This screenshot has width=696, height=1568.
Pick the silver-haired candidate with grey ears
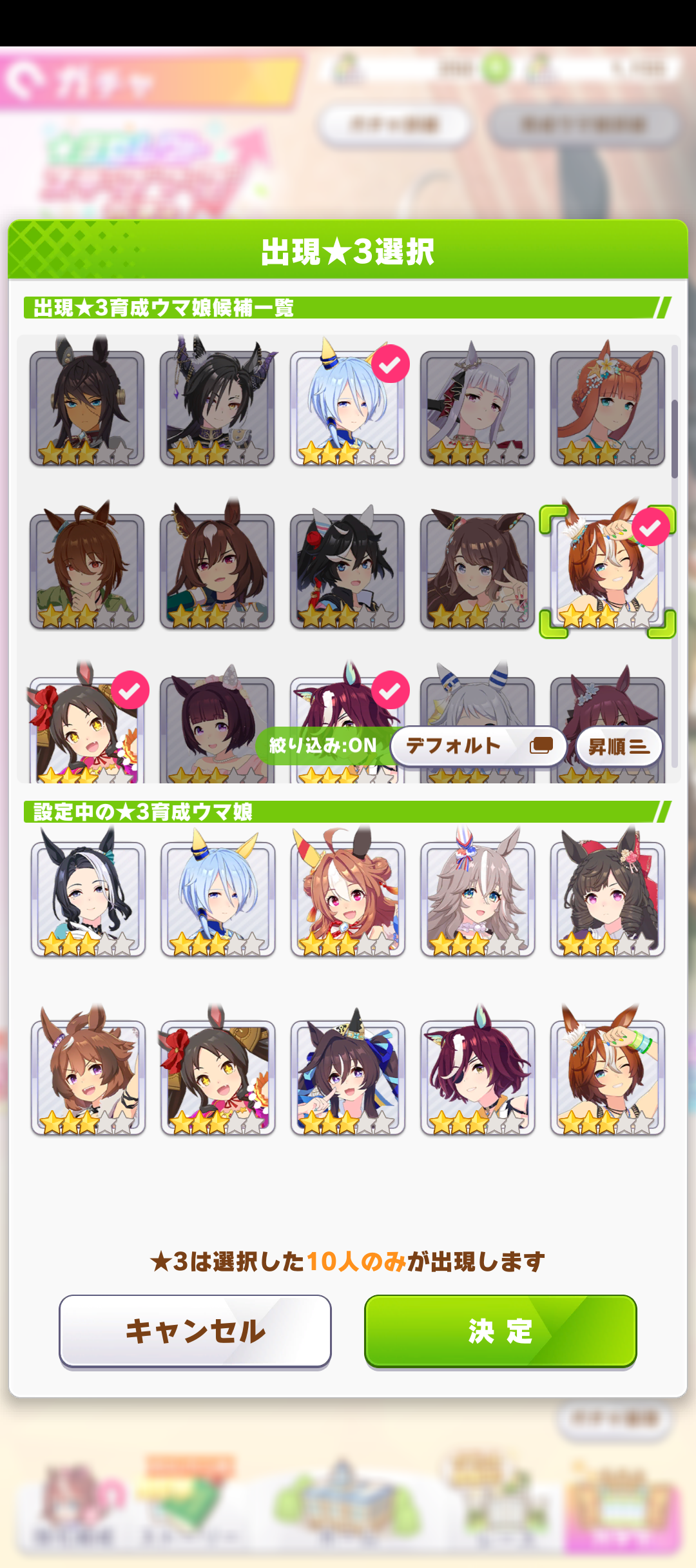(478, 407)
